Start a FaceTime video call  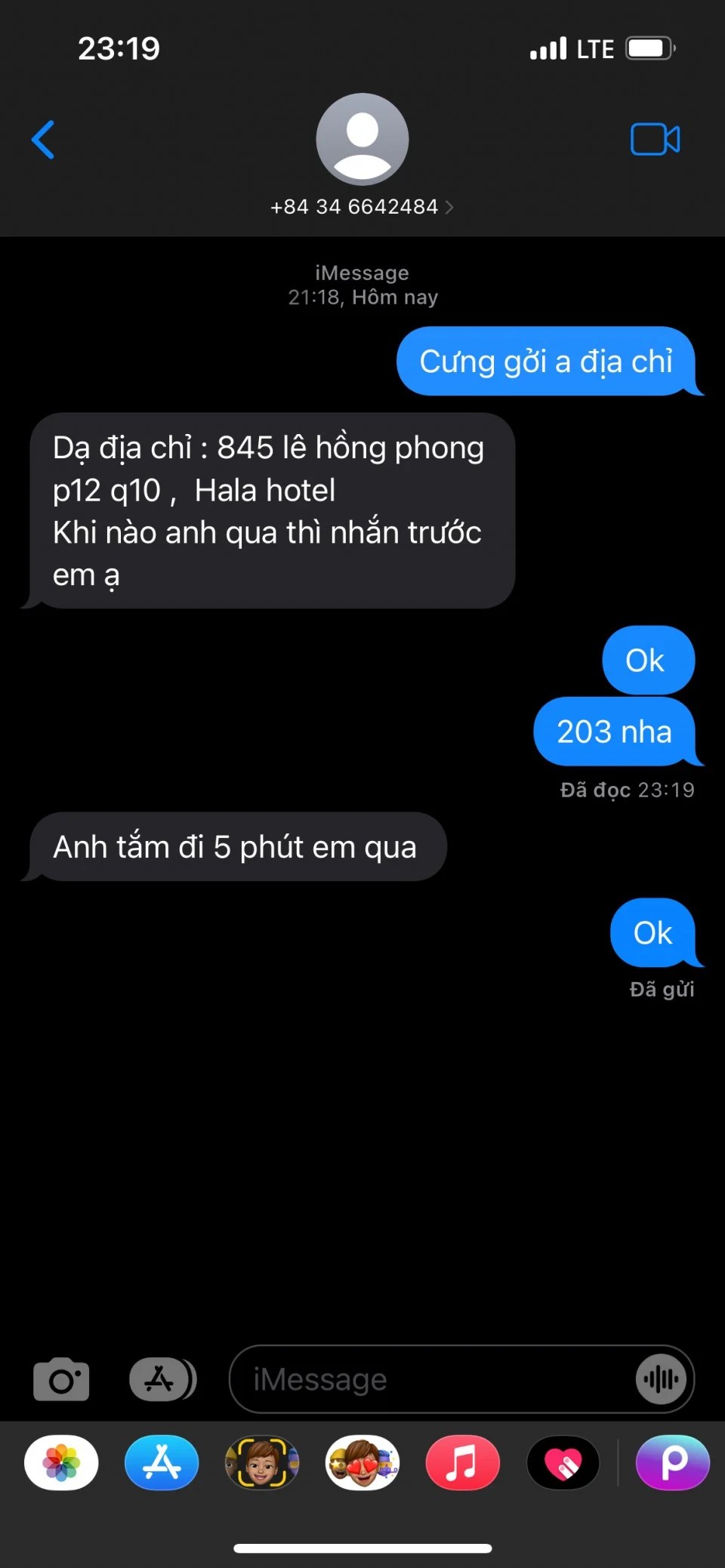[655, 140]
